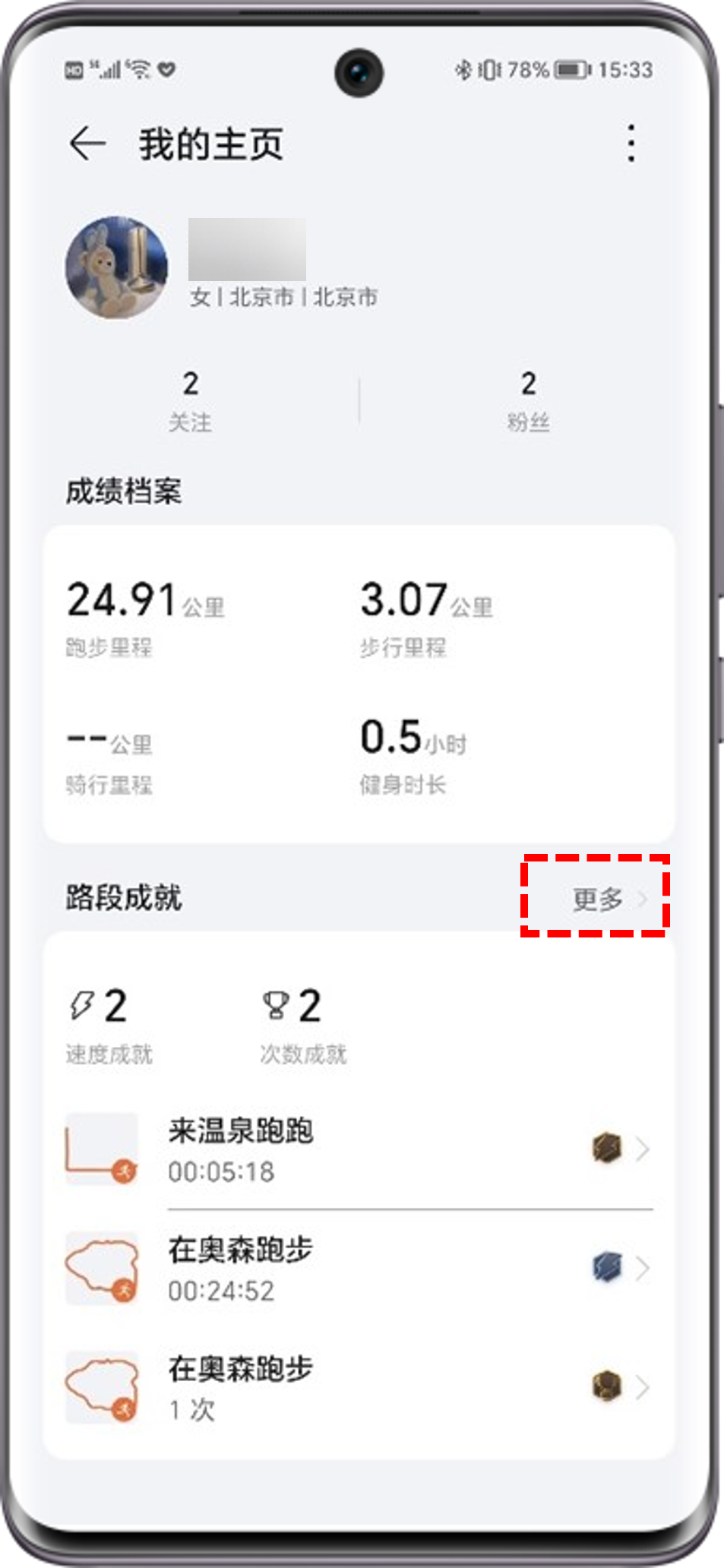
Task: Open 在奥森跑步 with time 00:24:52
Action: click(357, 1268)
